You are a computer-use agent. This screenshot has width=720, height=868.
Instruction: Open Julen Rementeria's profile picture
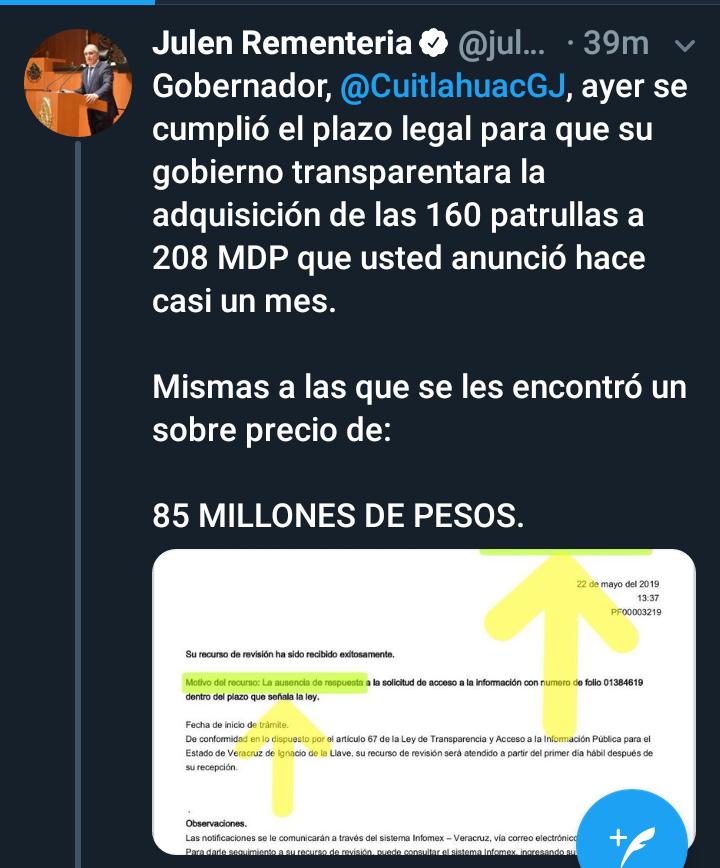(78, 82)
